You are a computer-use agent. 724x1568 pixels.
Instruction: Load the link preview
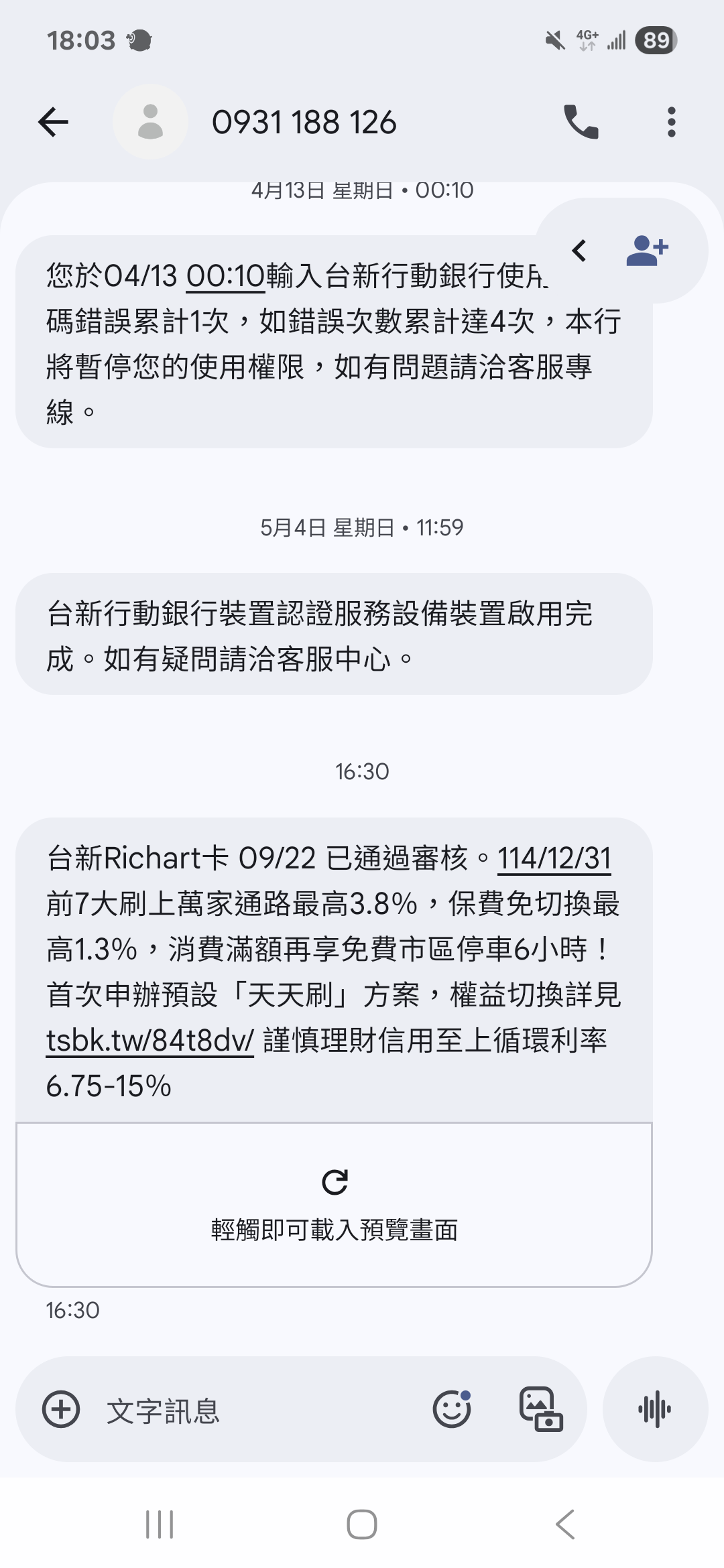(334, 1204)
